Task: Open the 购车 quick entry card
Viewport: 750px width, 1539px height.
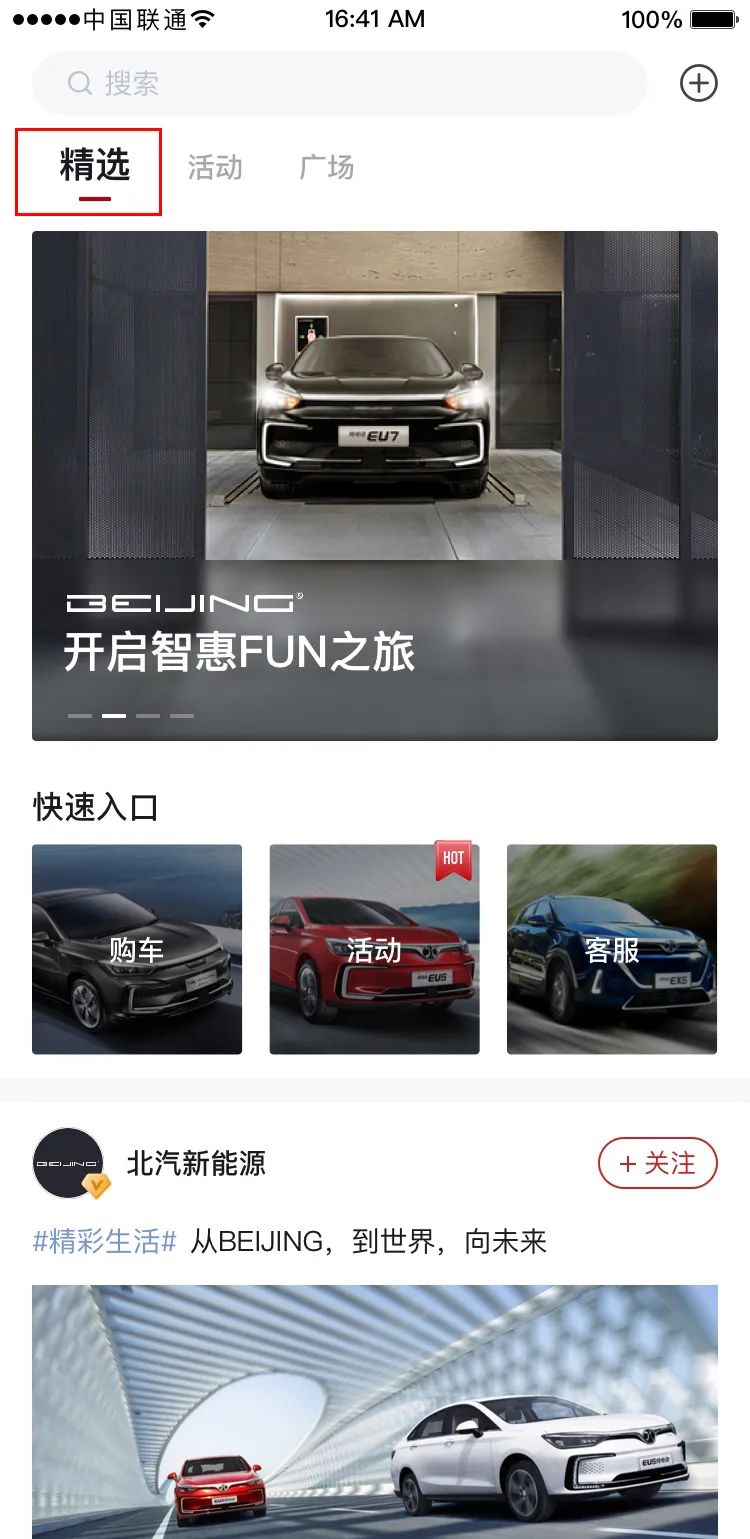Action: [x=137, y=949]
